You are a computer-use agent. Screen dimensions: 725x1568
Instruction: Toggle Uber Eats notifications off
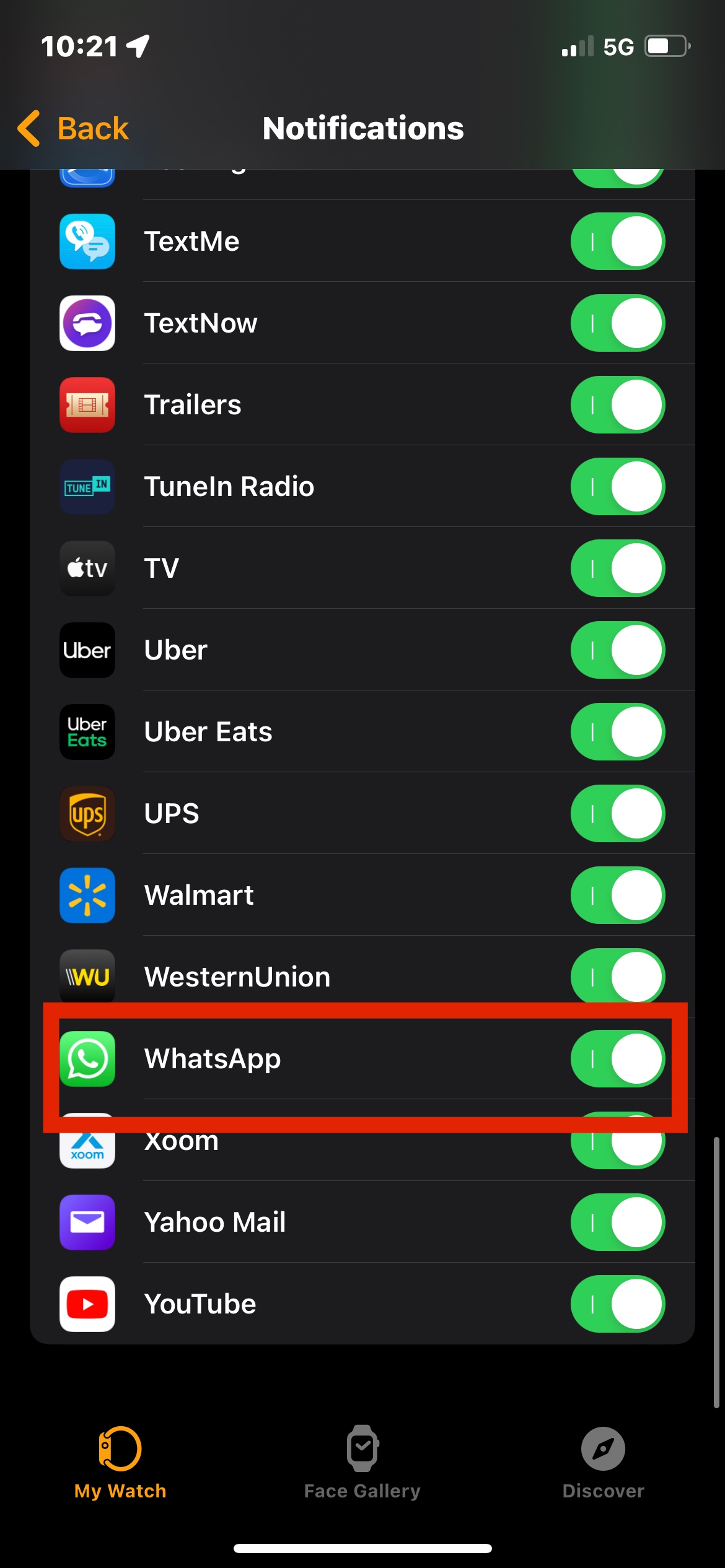click(x=617, y=732)
